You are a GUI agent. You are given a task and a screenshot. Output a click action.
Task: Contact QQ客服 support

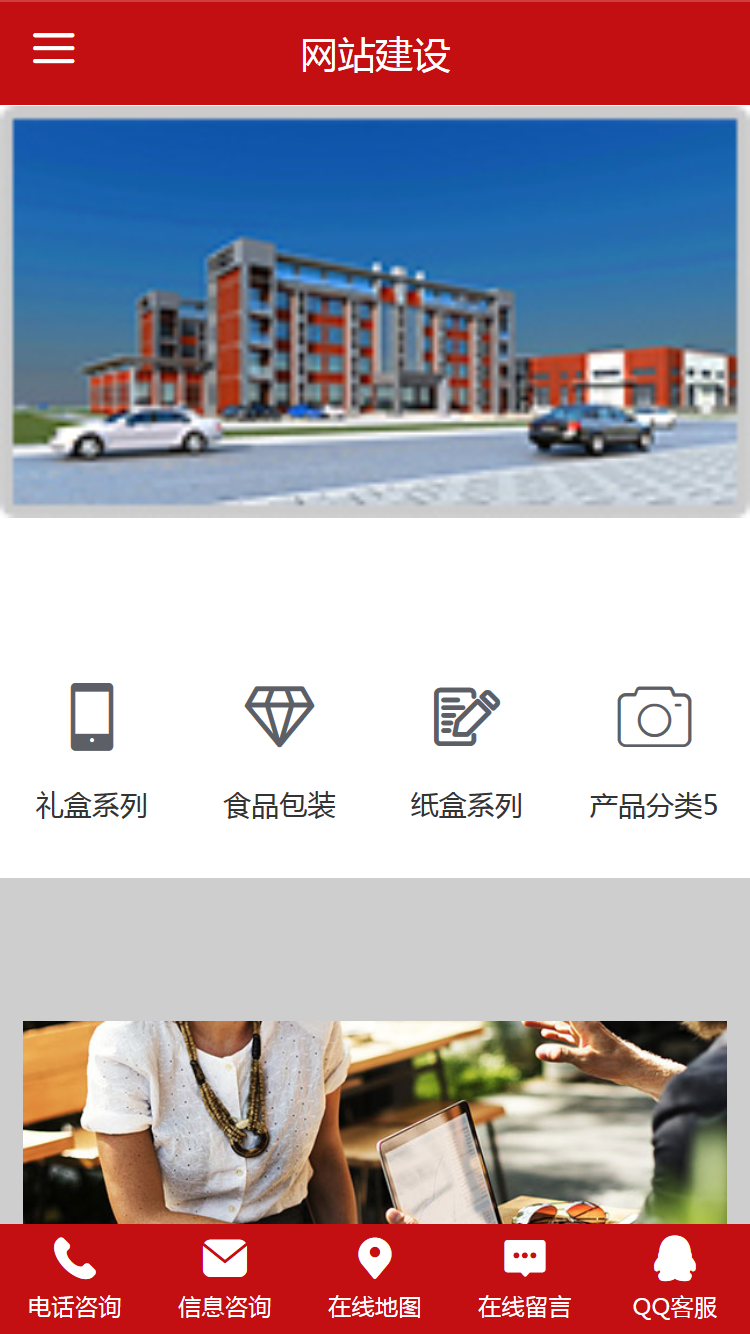(675, 1278)
